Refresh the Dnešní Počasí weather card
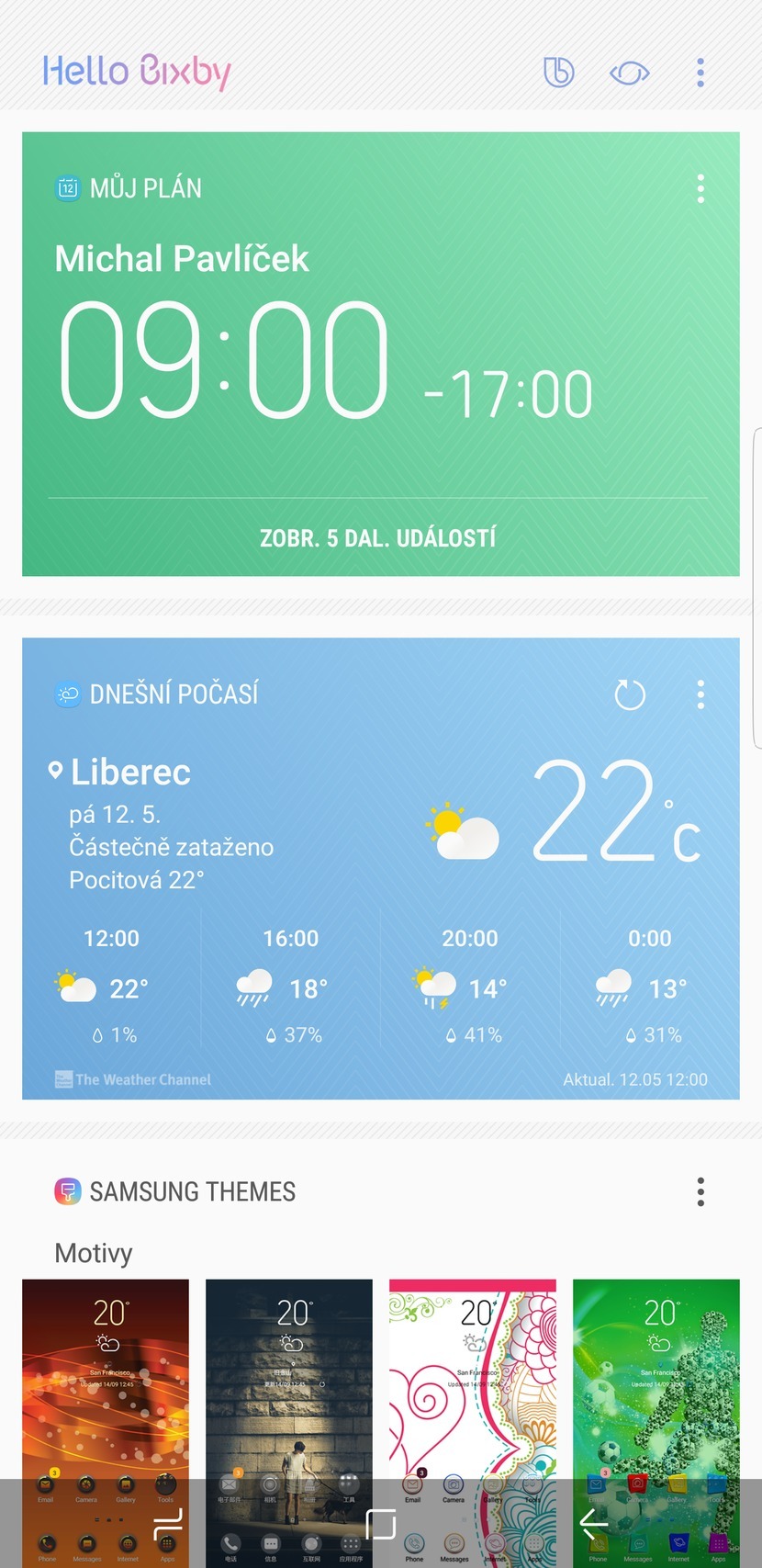 pyautogui.click(x=629, y=694)
